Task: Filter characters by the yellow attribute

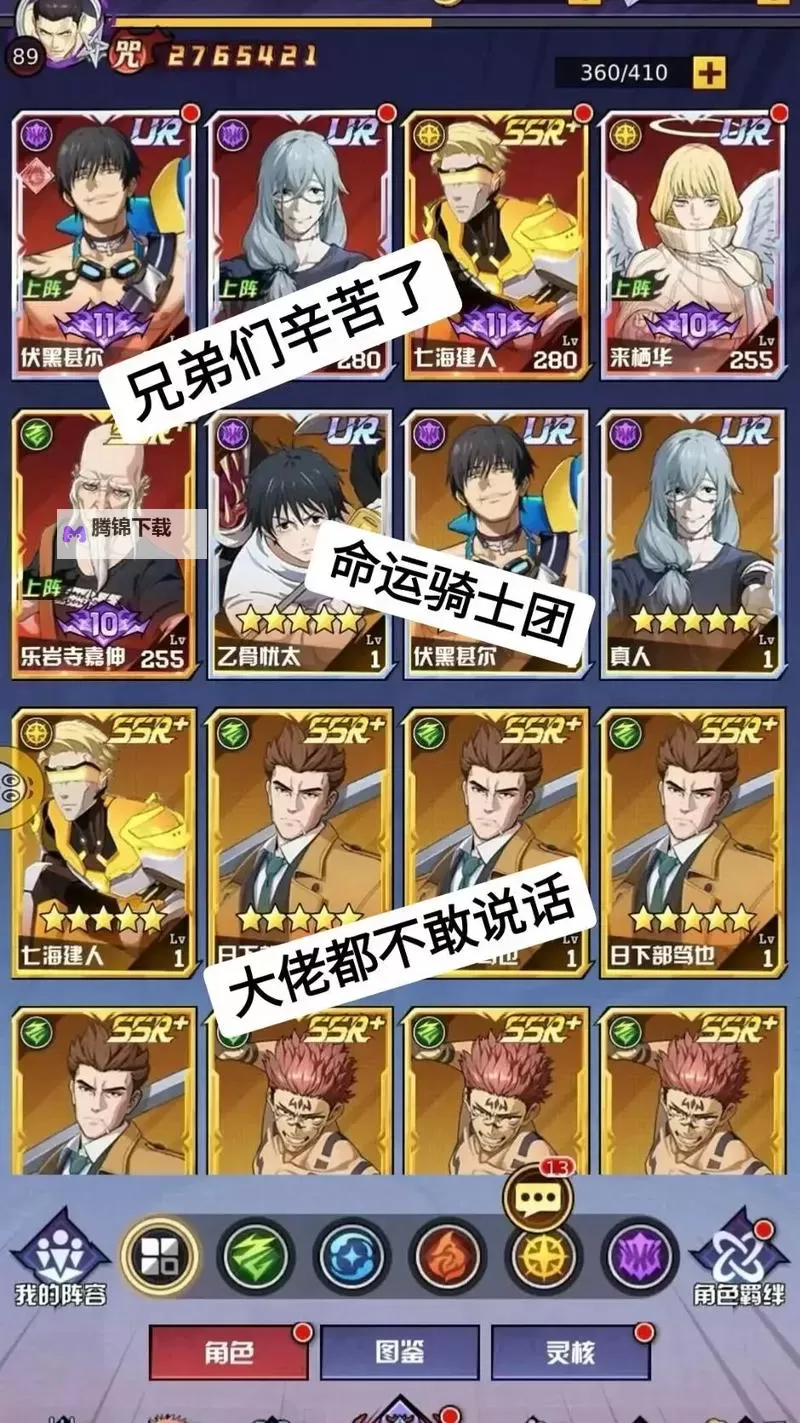Action: click(544, 1256)
